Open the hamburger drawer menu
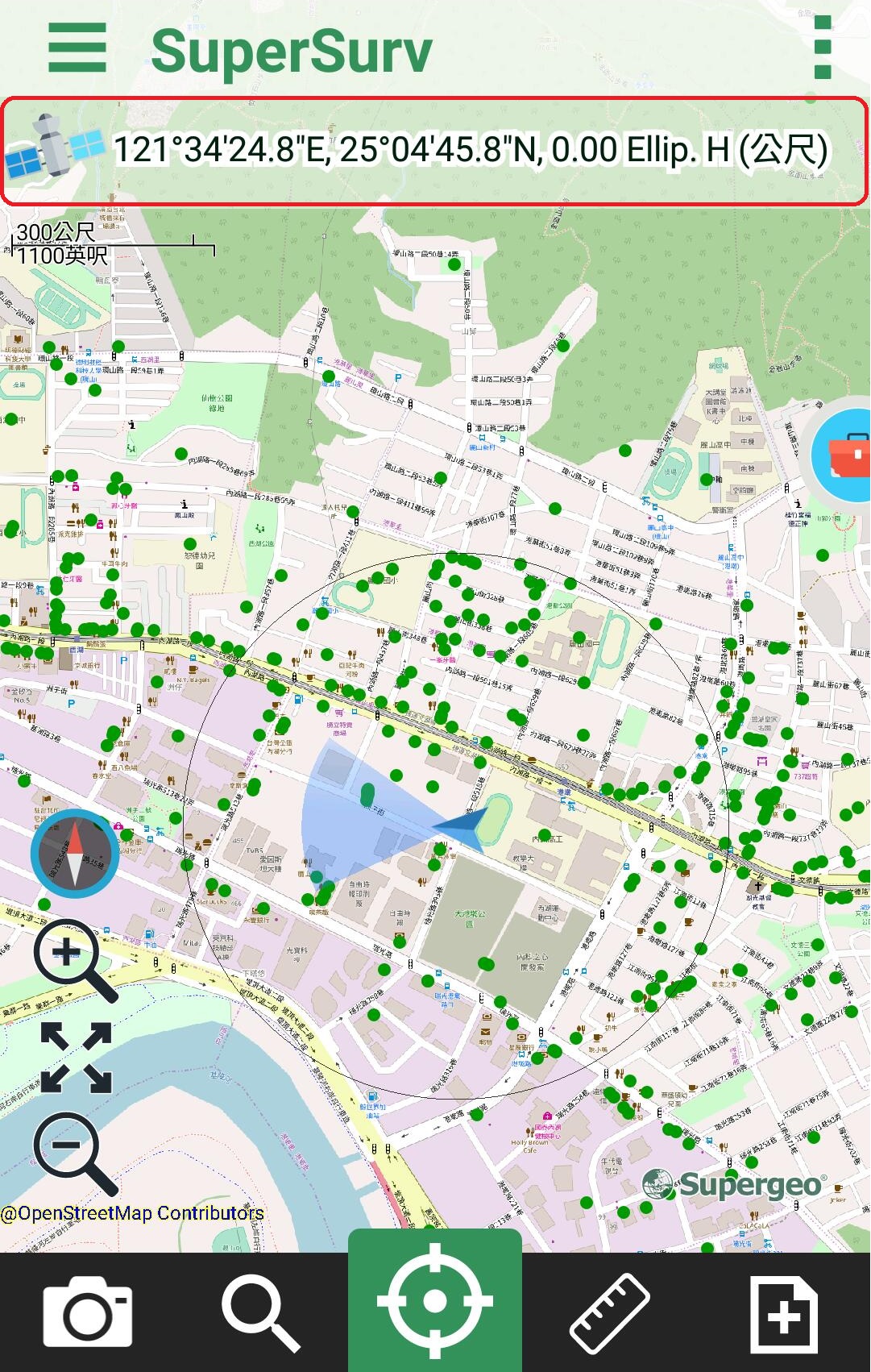Viewport: 871px width, 1372px height. point(77,48)
